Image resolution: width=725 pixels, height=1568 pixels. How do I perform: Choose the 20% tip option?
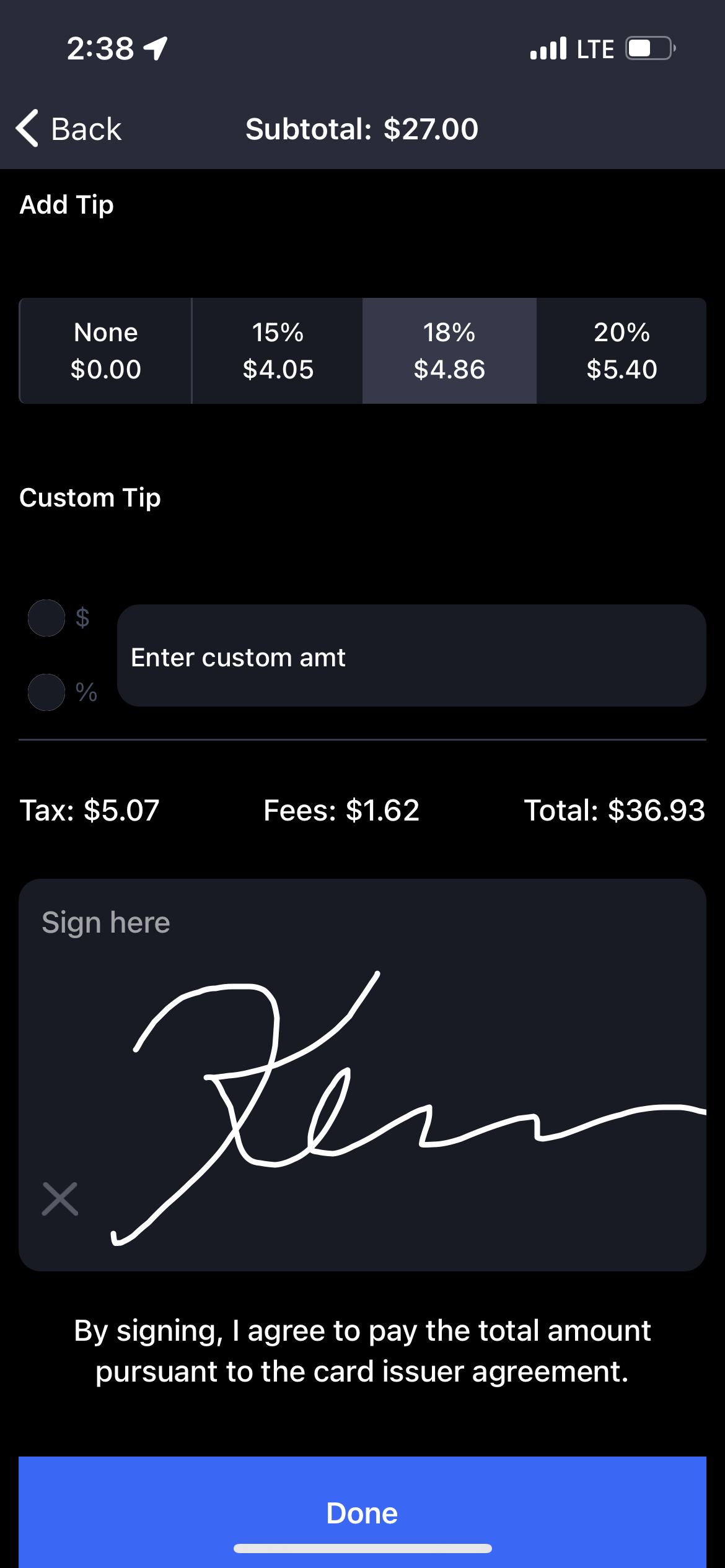[620, 351]
